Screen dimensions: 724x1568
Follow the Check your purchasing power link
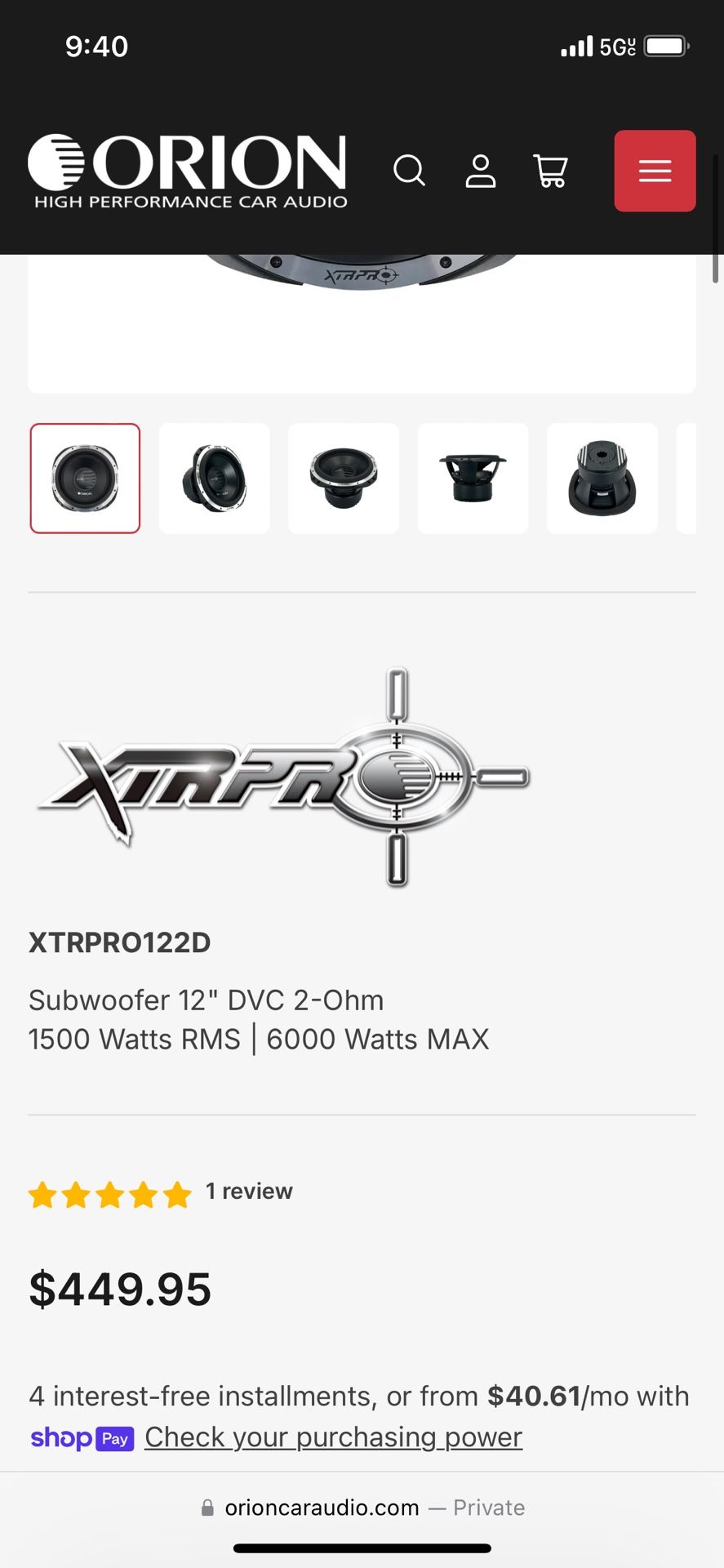pos(331,1437)
